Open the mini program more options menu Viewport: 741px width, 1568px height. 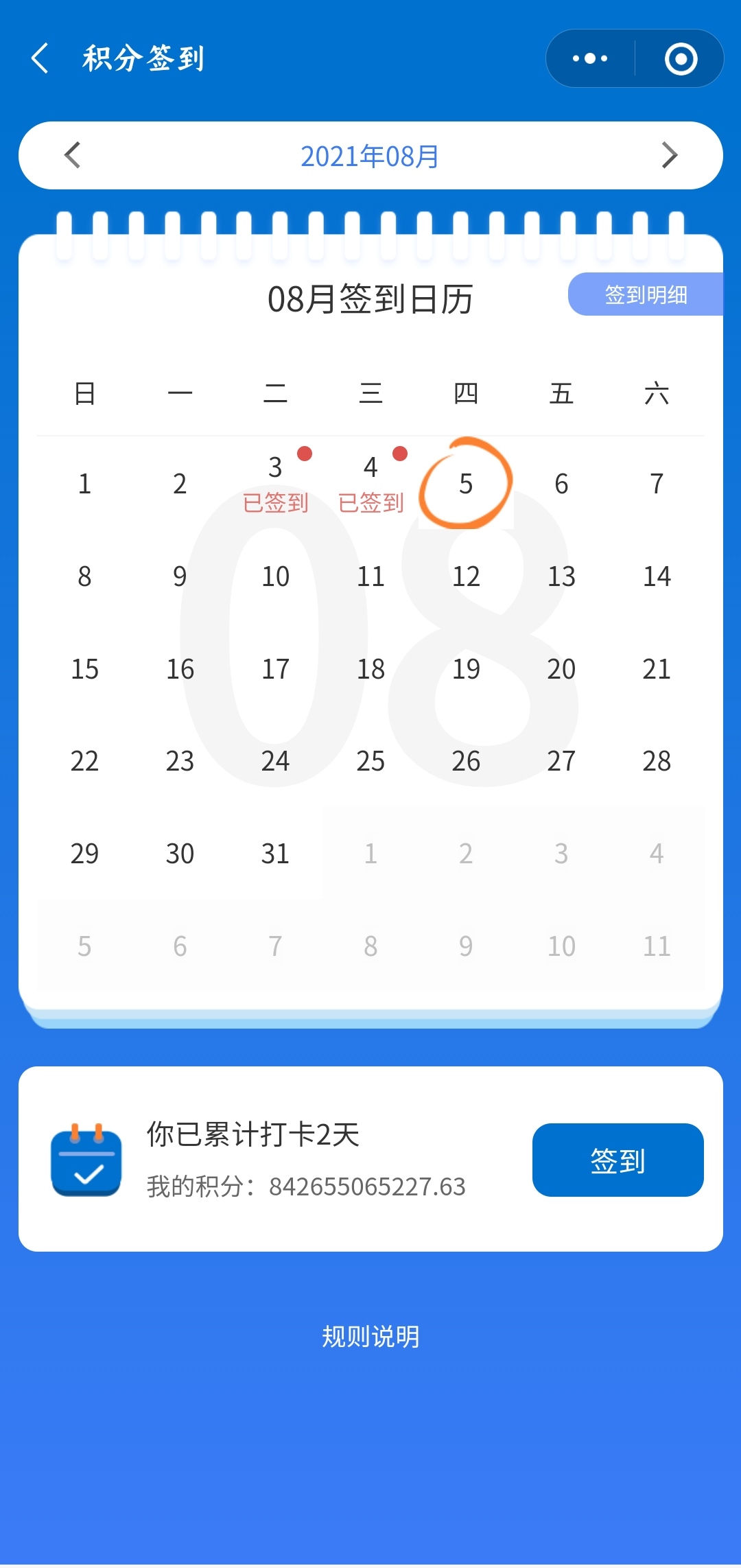pyautogui.click(x=590, y=58)
